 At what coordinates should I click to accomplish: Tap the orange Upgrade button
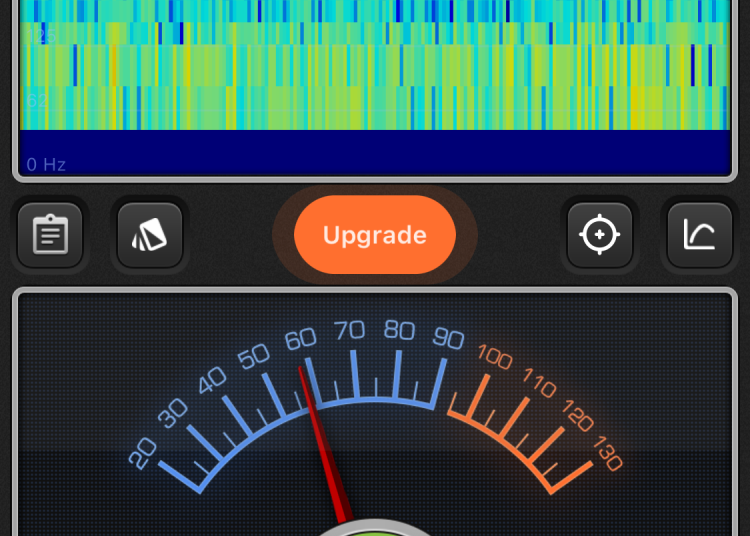(x=375, y=235)
